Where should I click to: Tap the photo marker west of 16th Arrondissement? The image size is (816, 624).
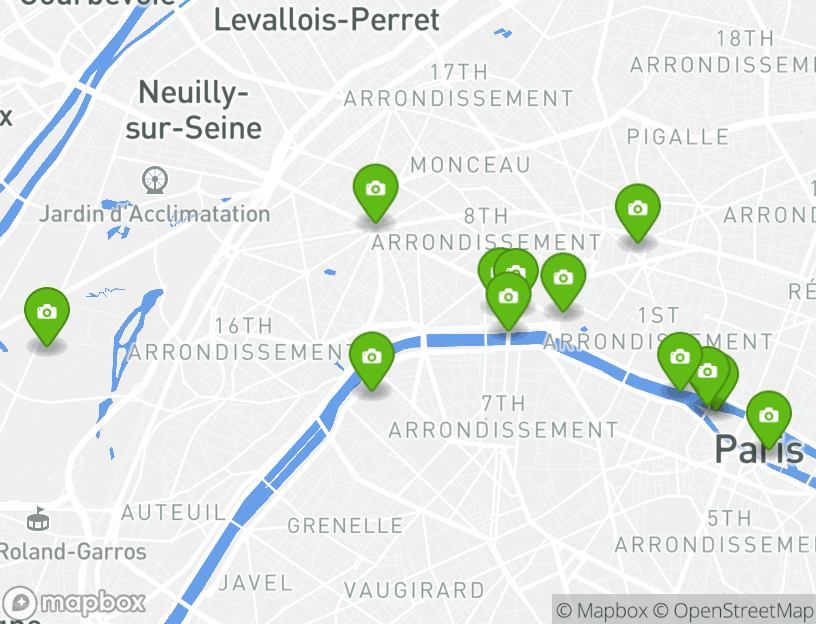[x=46, y=313]
